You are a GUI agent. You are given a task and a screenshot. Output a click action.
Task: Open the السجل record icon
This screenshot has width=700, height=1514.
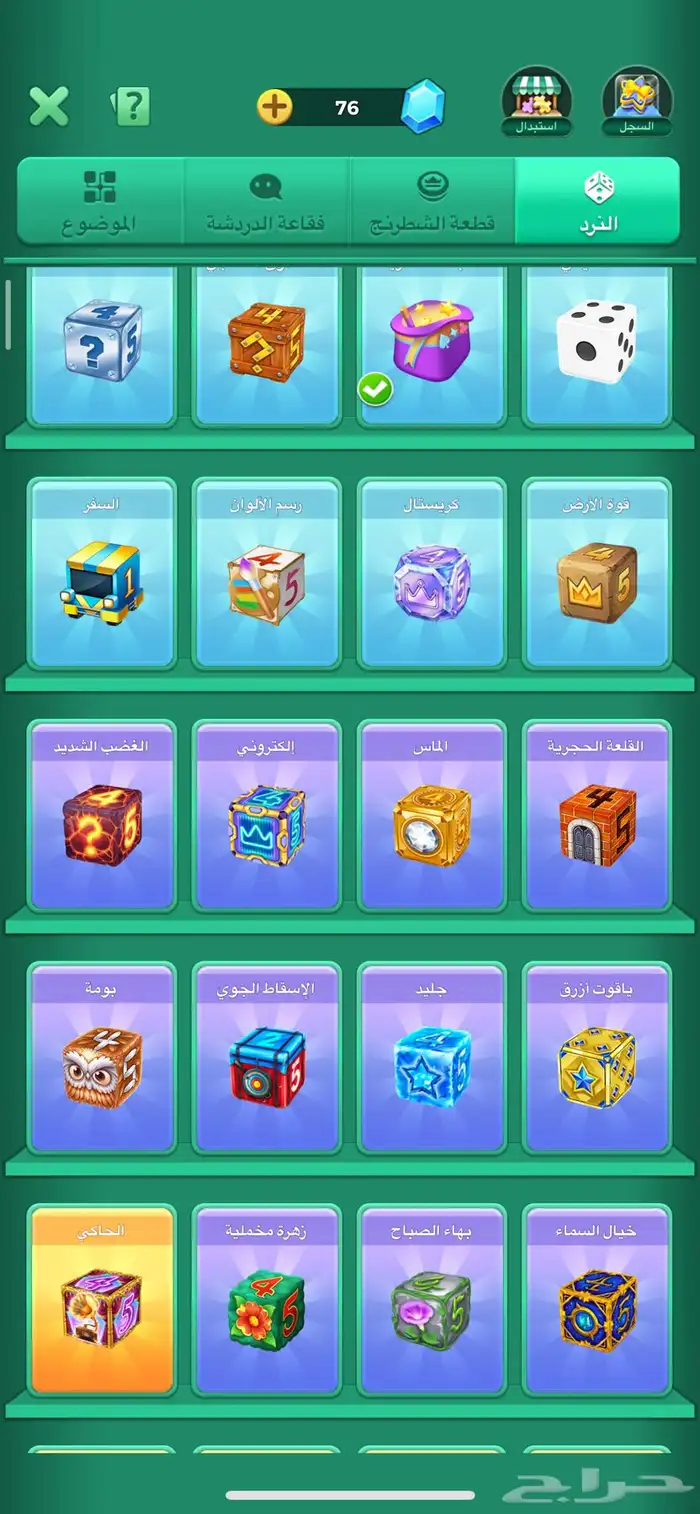click(x=637, y=102)
